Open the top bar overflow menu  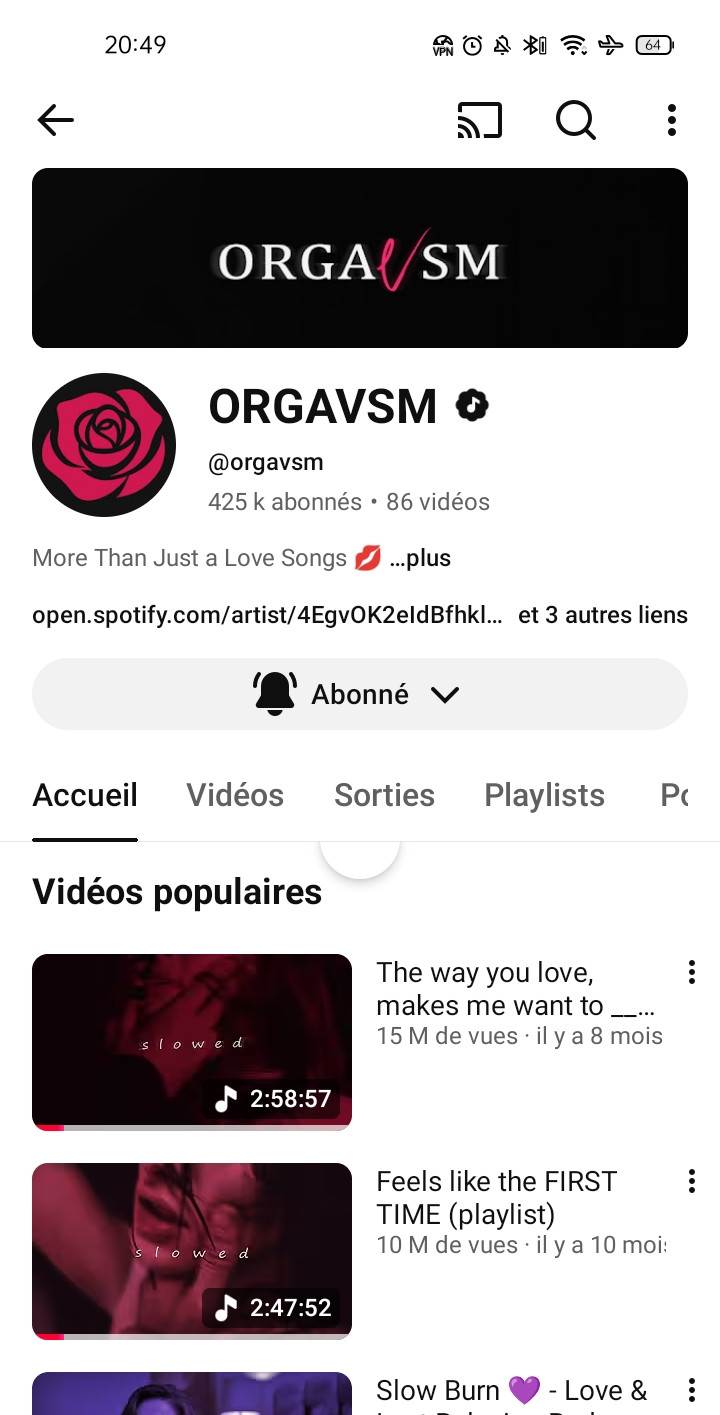671,121
